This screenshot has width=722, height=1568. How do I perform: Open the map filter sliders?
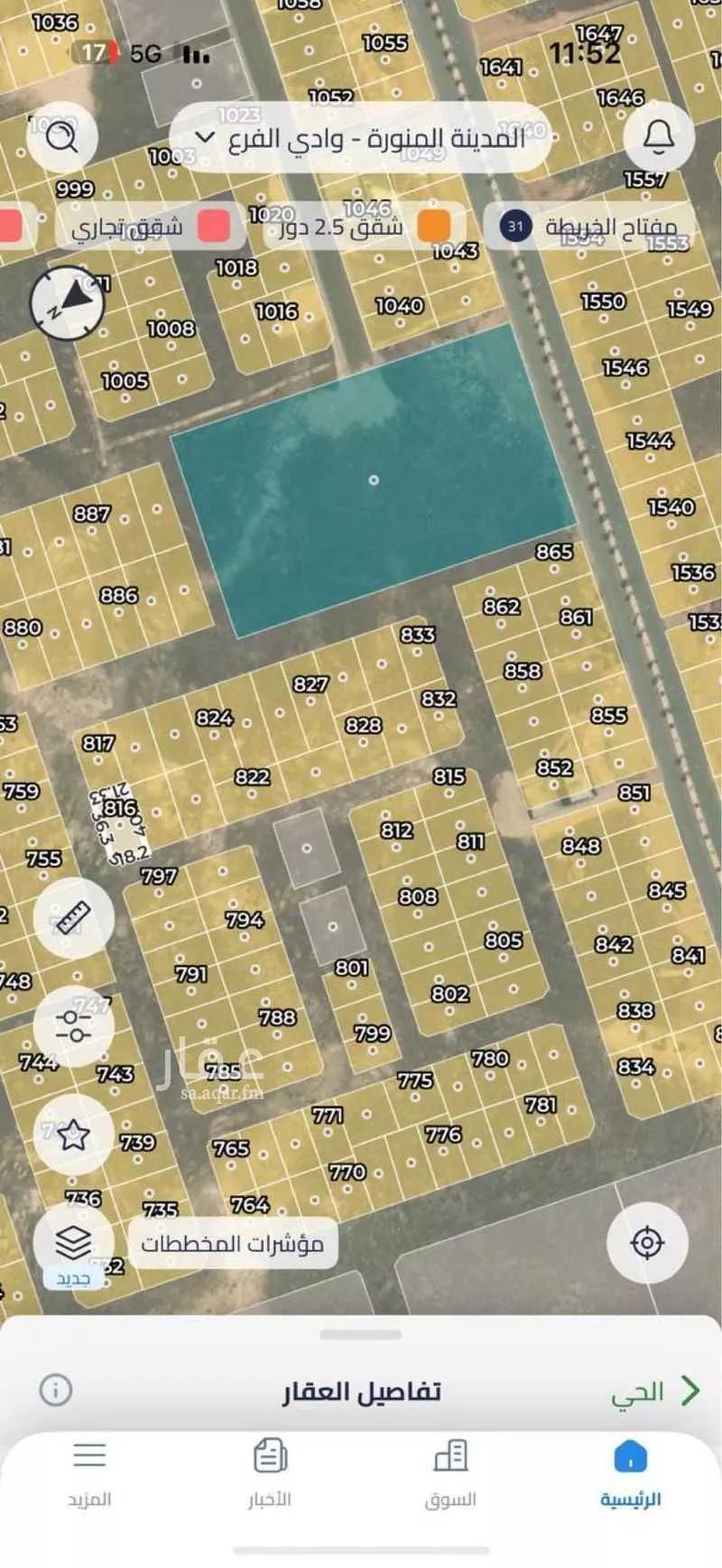pos(72,1026)
